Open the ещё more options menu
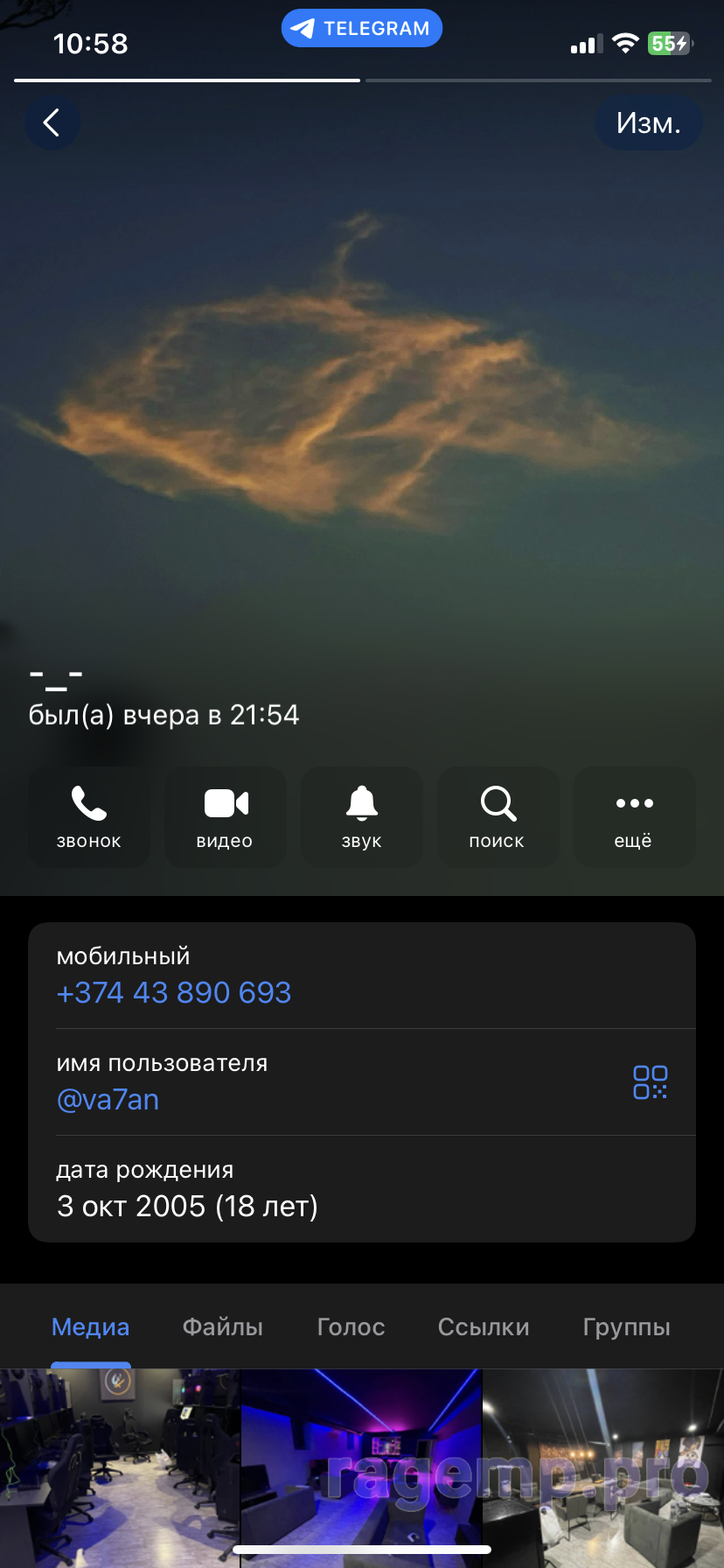Image resolution: width=724 pixels, height=1568 pixels. coord(635,817)
